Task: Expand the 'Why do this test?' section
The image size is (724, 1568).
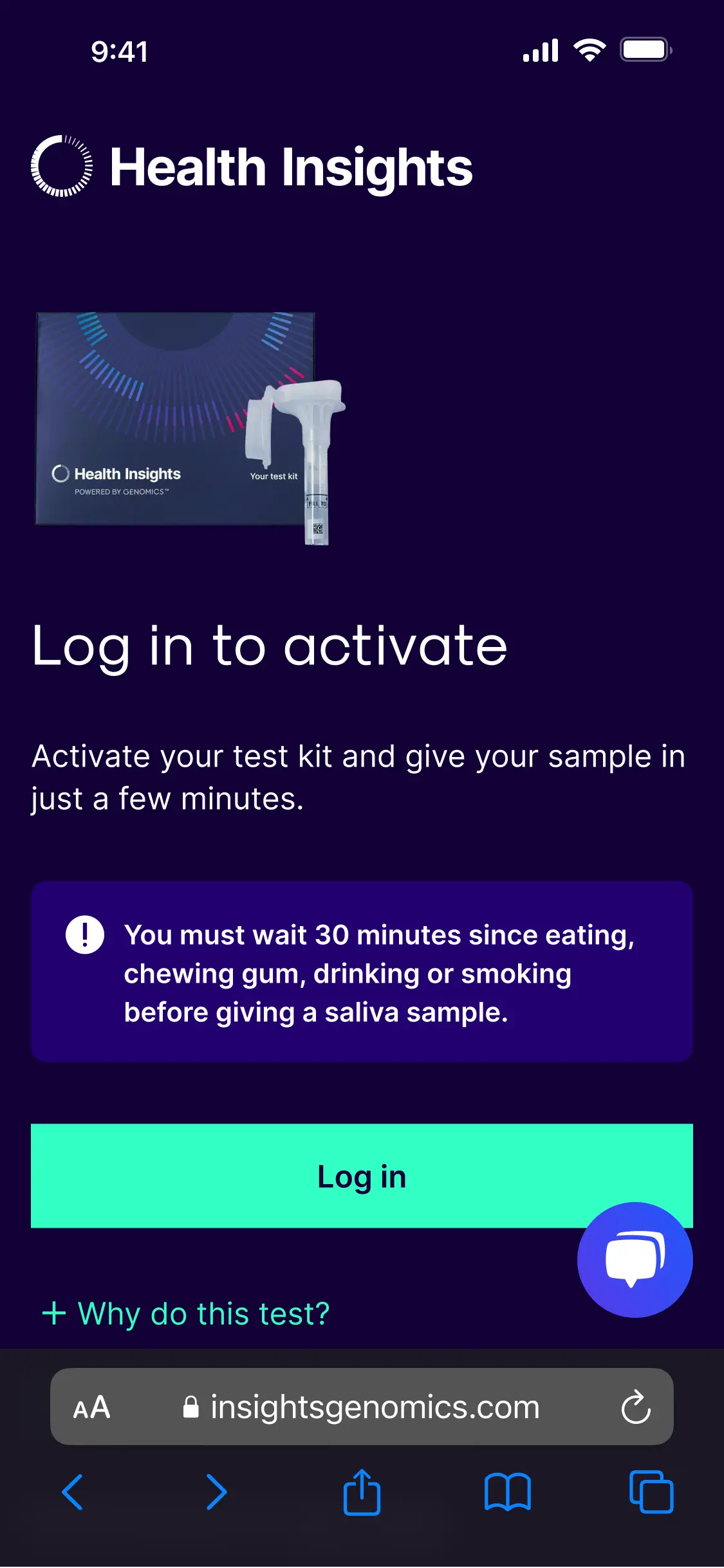Action: tap(186, 1313)
